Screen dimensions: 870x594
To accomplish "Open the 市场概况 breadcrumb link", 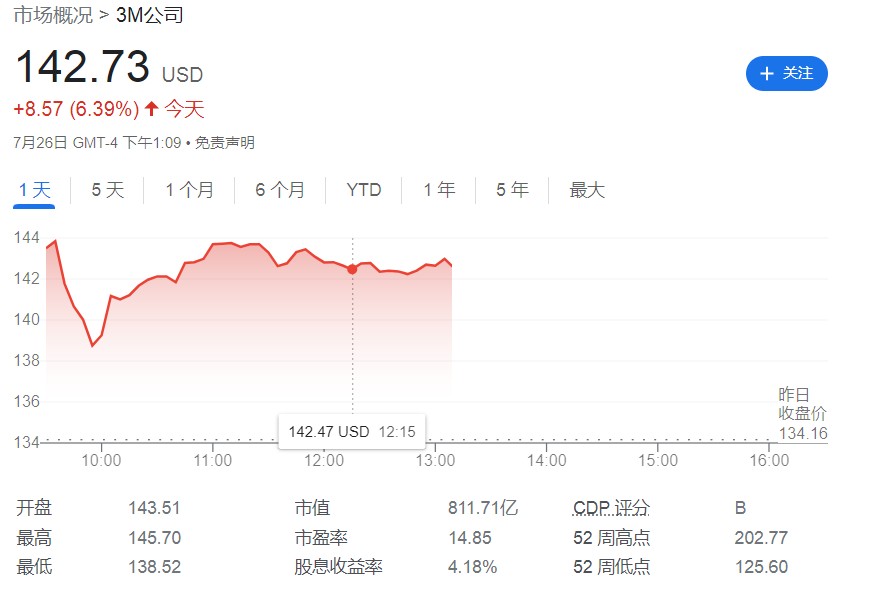I will coord(52,15).
